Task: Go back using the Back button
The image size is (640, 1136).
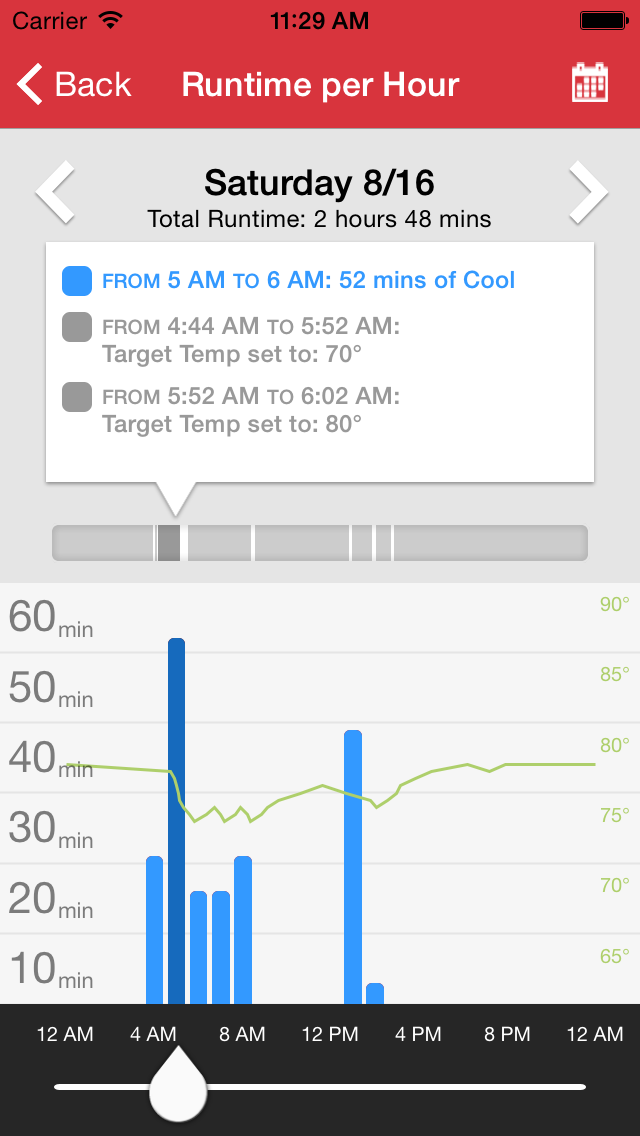Action: (74, 85)
